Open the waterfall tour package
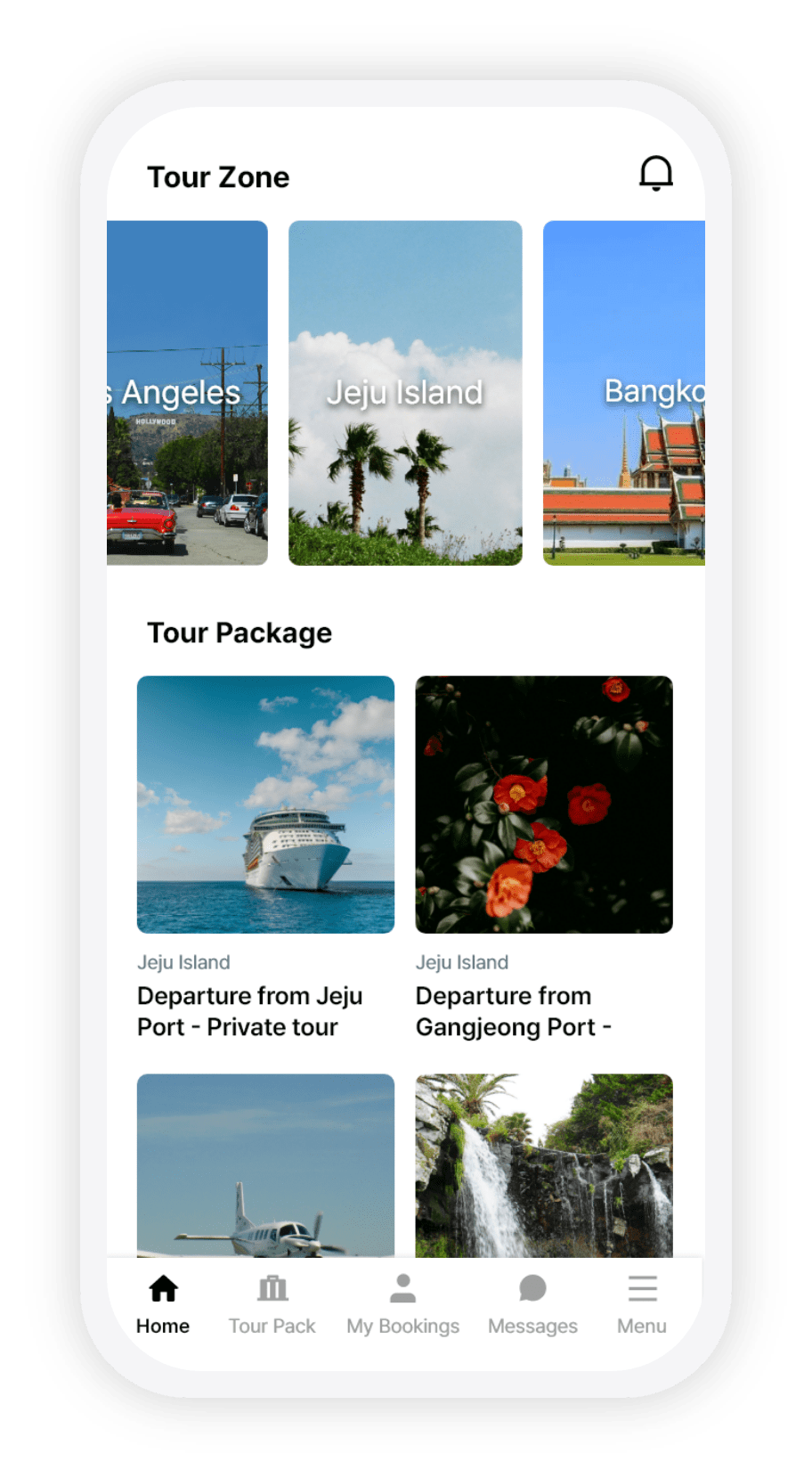Screen dimensions: 812x1478 pyautogui.click(x=544, y=1165)
